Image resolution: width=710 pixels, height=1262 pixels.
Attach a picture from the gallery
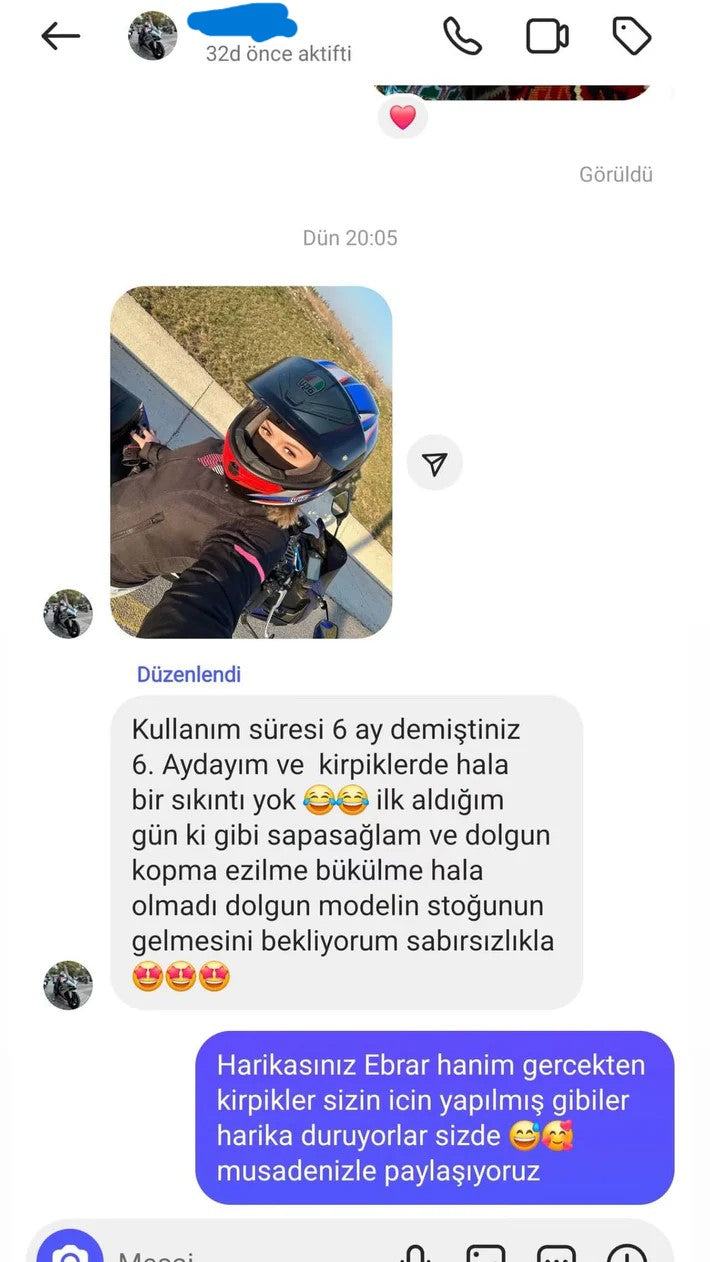point(486,1254)
